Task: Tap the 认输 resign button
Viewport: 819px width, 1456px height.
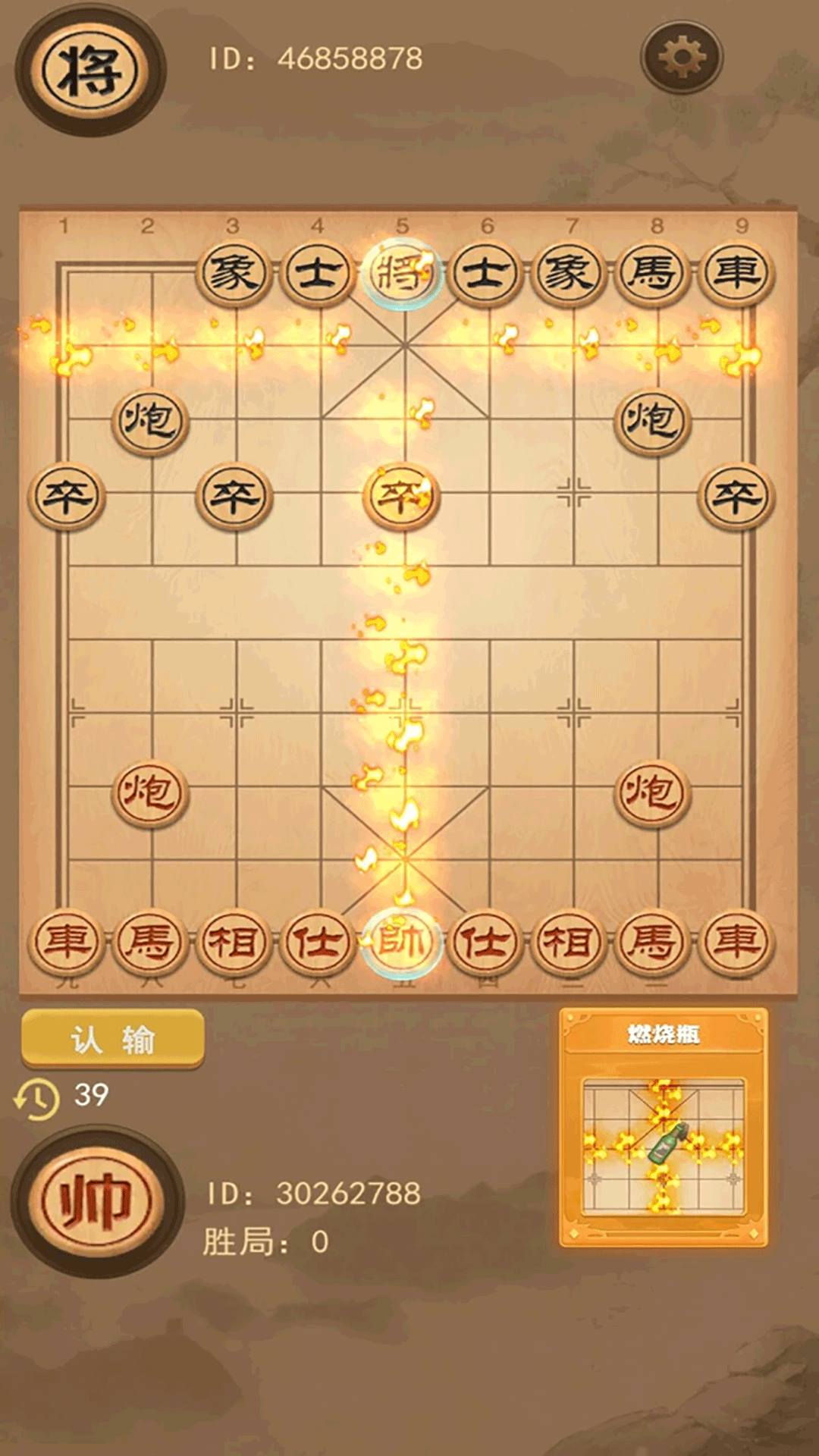Action: point(112,1039)
